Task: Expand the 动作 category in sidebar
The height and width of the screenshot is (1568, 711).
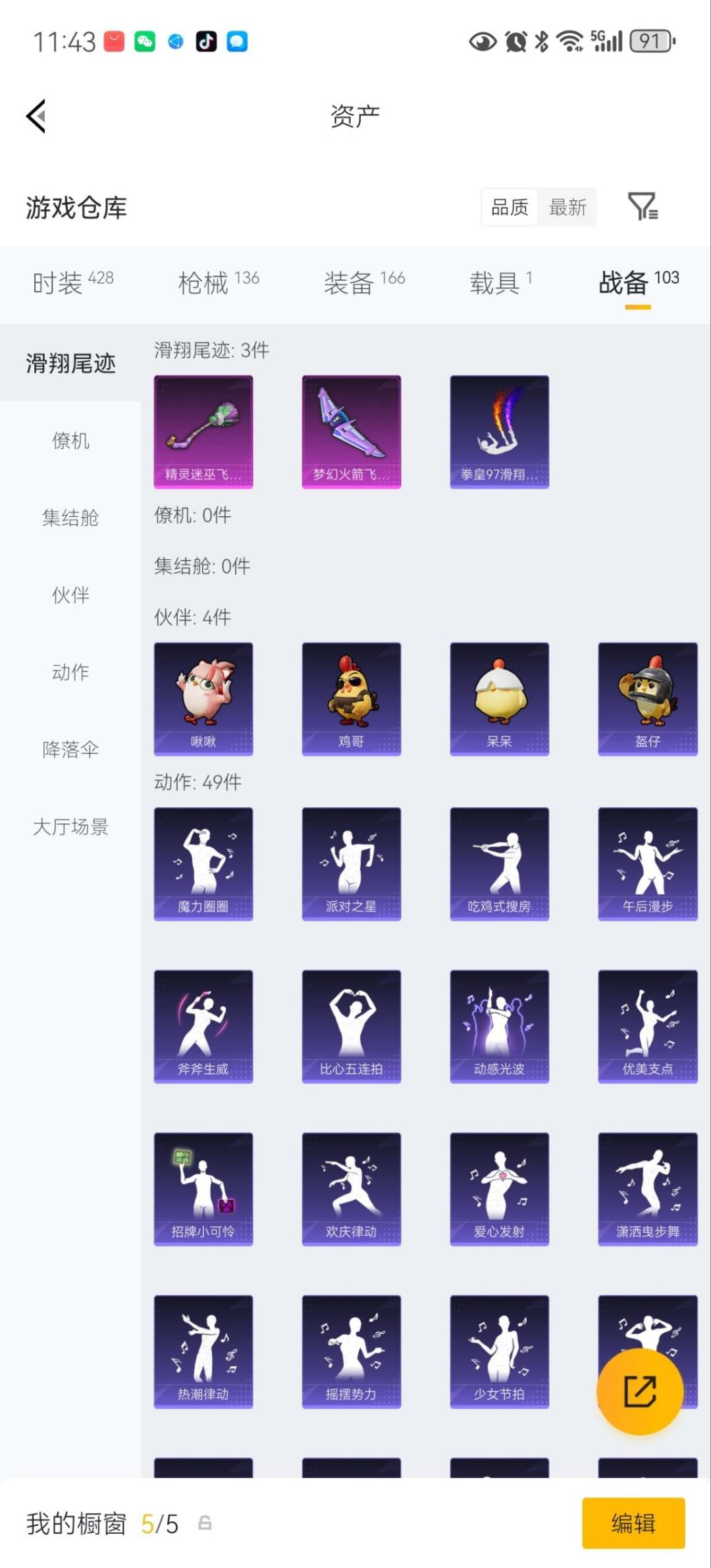Action: (70, 672)
